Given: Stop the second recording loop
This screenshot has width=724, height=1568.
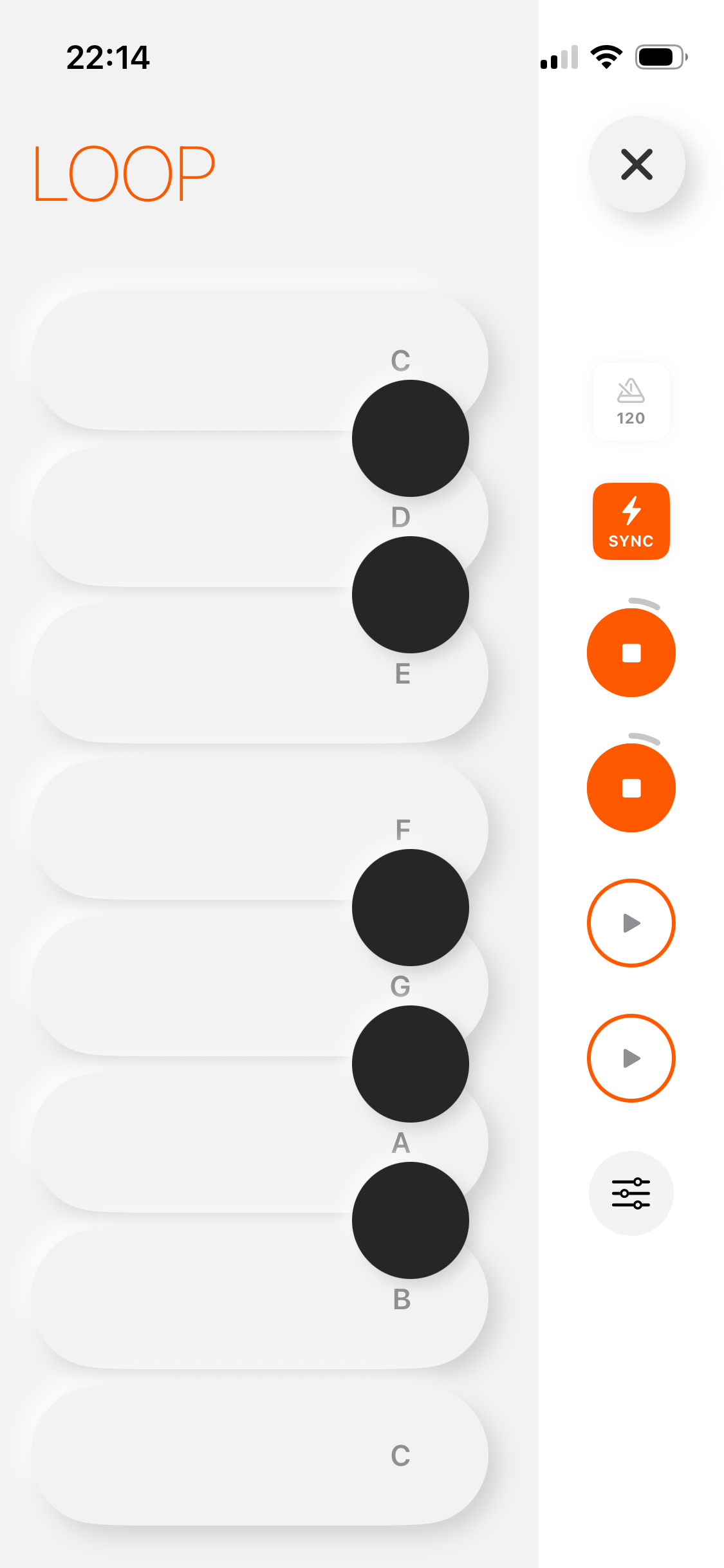Looking at the screenshot, I should pos(631,788).
